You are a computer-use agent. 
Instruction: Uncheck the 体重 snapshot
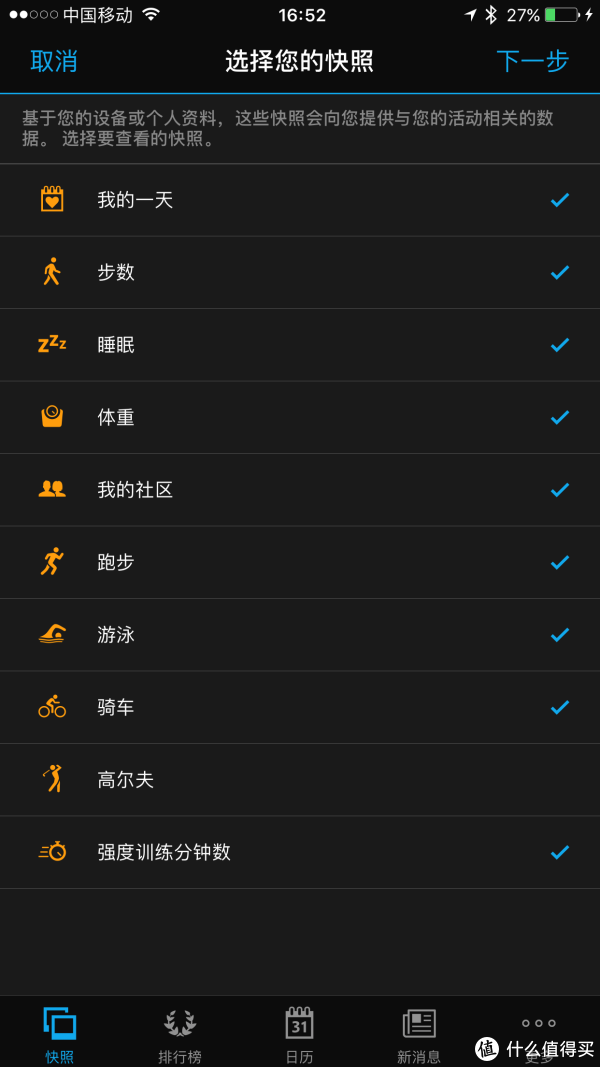coord(300,418)
